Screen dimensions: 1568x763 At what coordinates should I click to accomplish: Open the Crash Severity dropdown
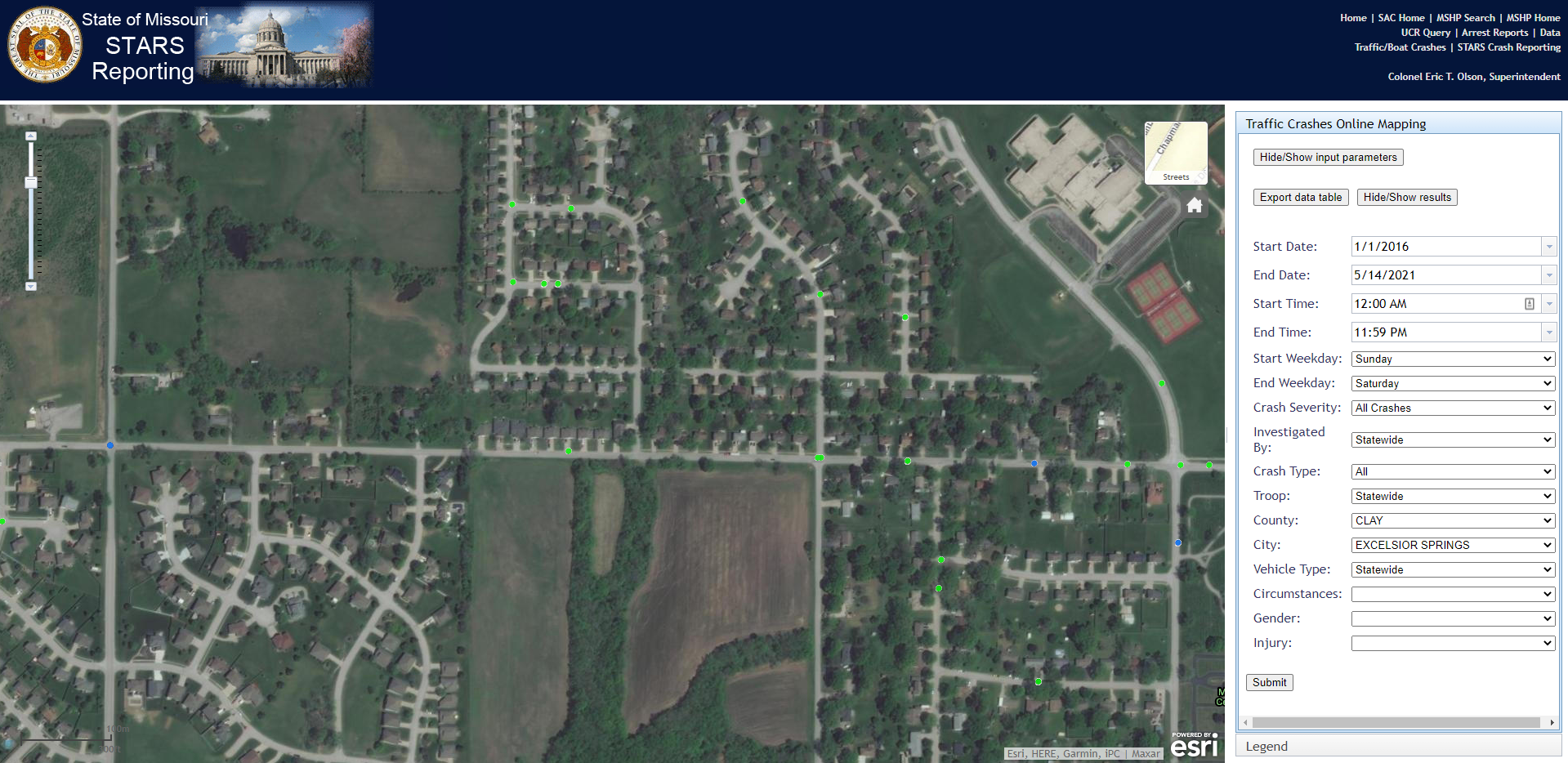click(1452, 408)
